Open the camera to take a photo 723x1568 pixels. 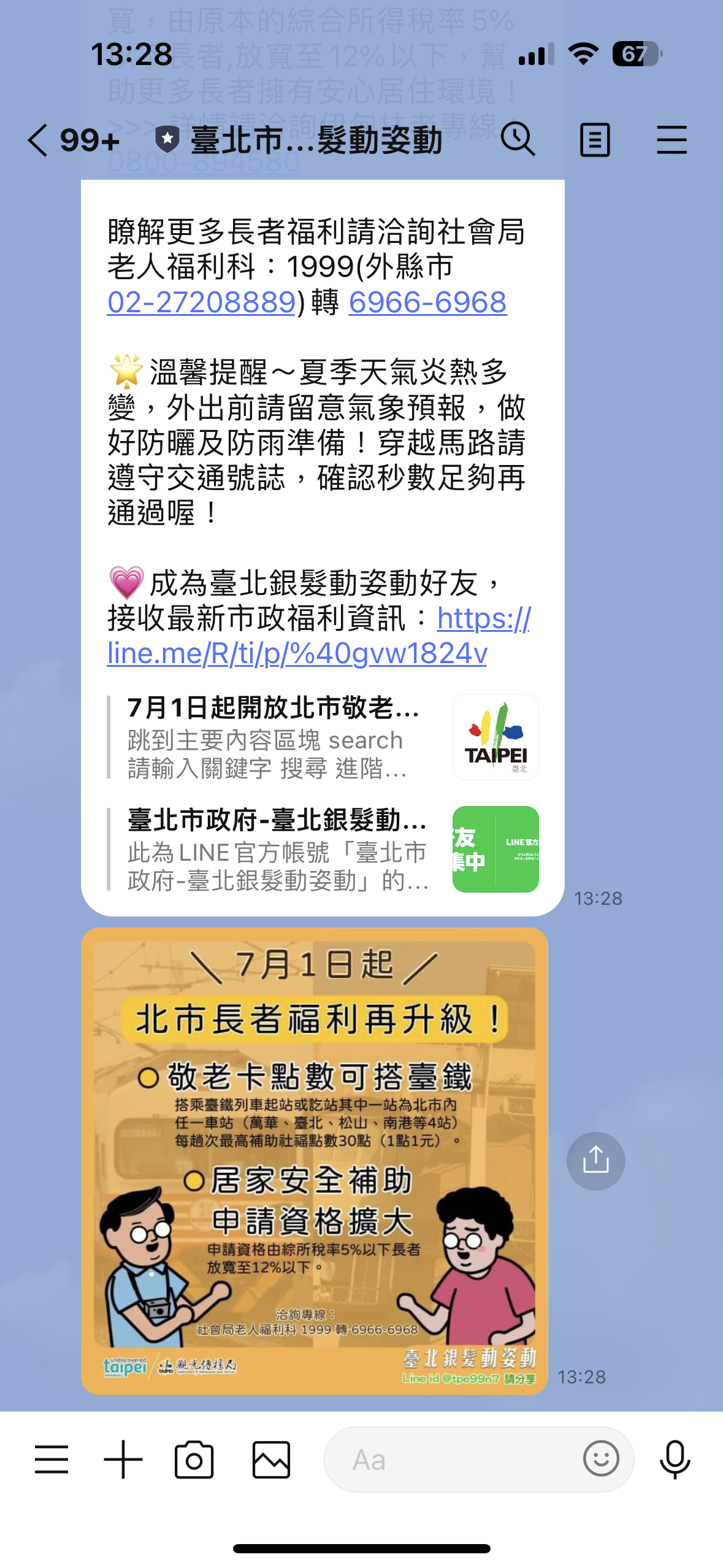194,1459
